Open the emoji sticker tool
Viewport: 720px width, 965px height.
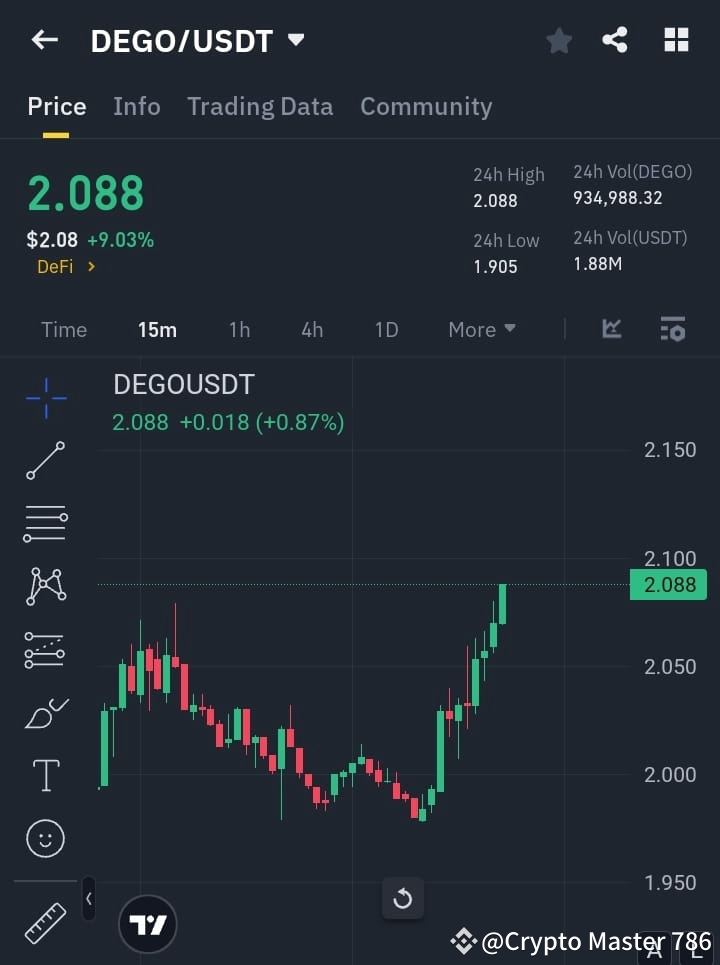45,838
